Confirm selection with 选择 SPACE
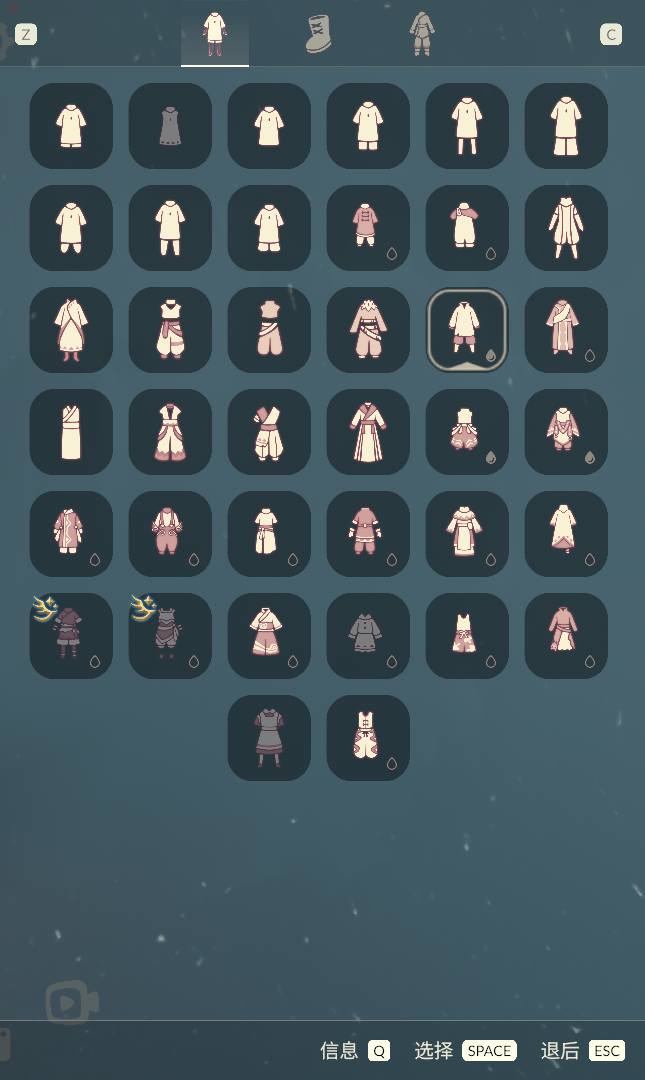645x1080 pixels. (x=465, y=1050)
